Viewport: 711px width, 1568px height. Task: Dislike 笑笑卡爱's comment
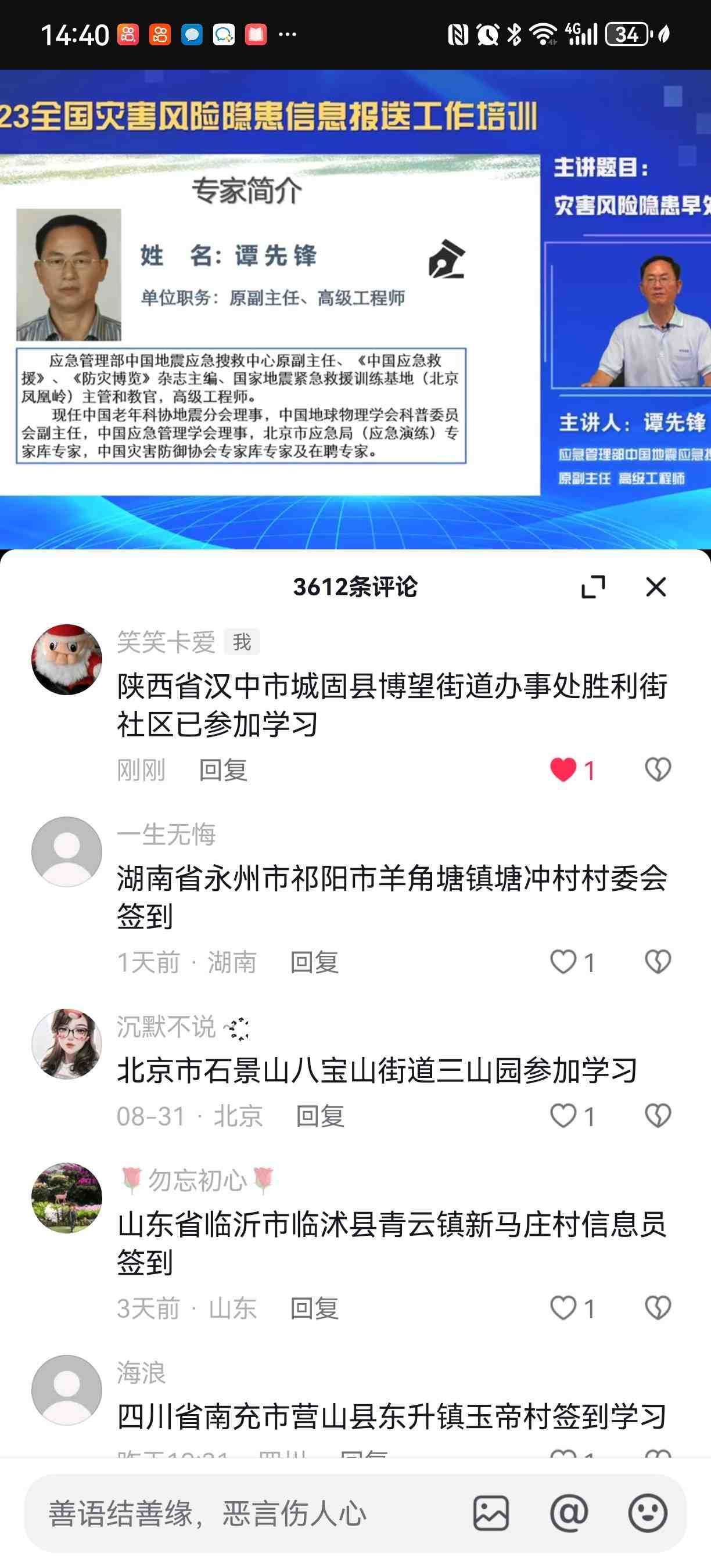658,770
